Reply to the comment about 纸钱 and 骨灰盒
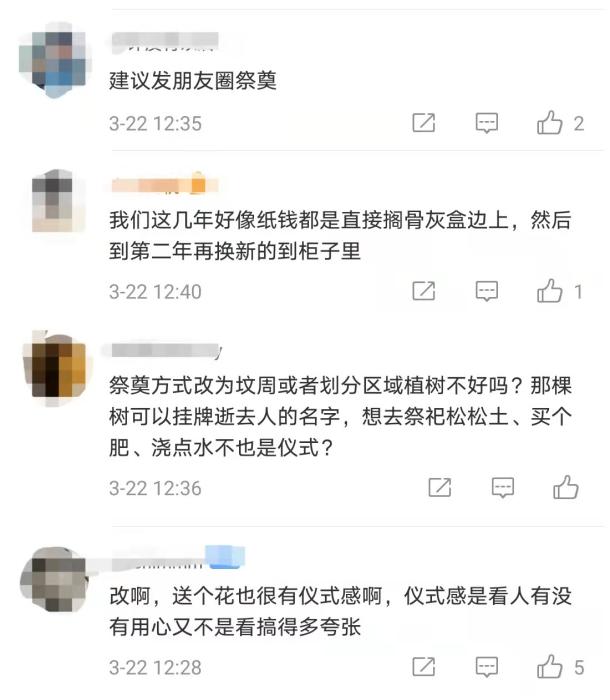Image resolution: width=610 pixels, height=700 pixels. pos(487,291)
